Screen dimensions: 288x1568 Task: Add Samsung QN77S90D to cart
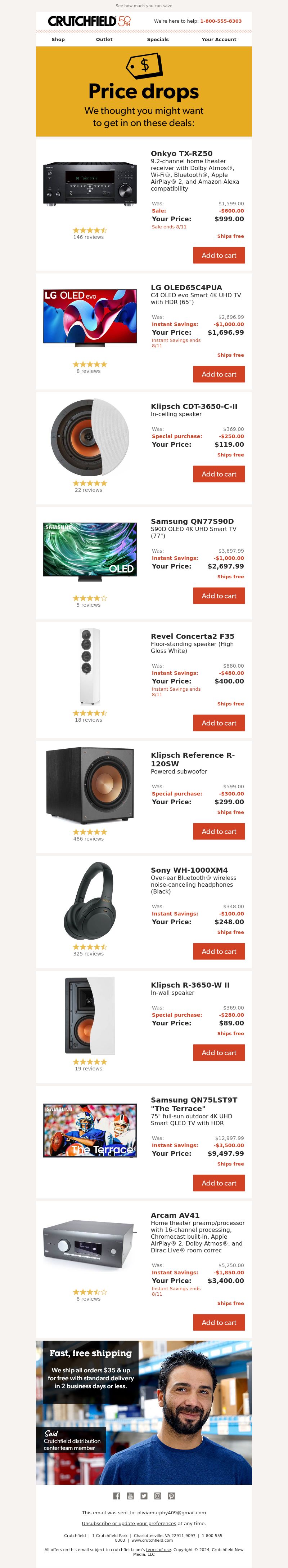219,596
